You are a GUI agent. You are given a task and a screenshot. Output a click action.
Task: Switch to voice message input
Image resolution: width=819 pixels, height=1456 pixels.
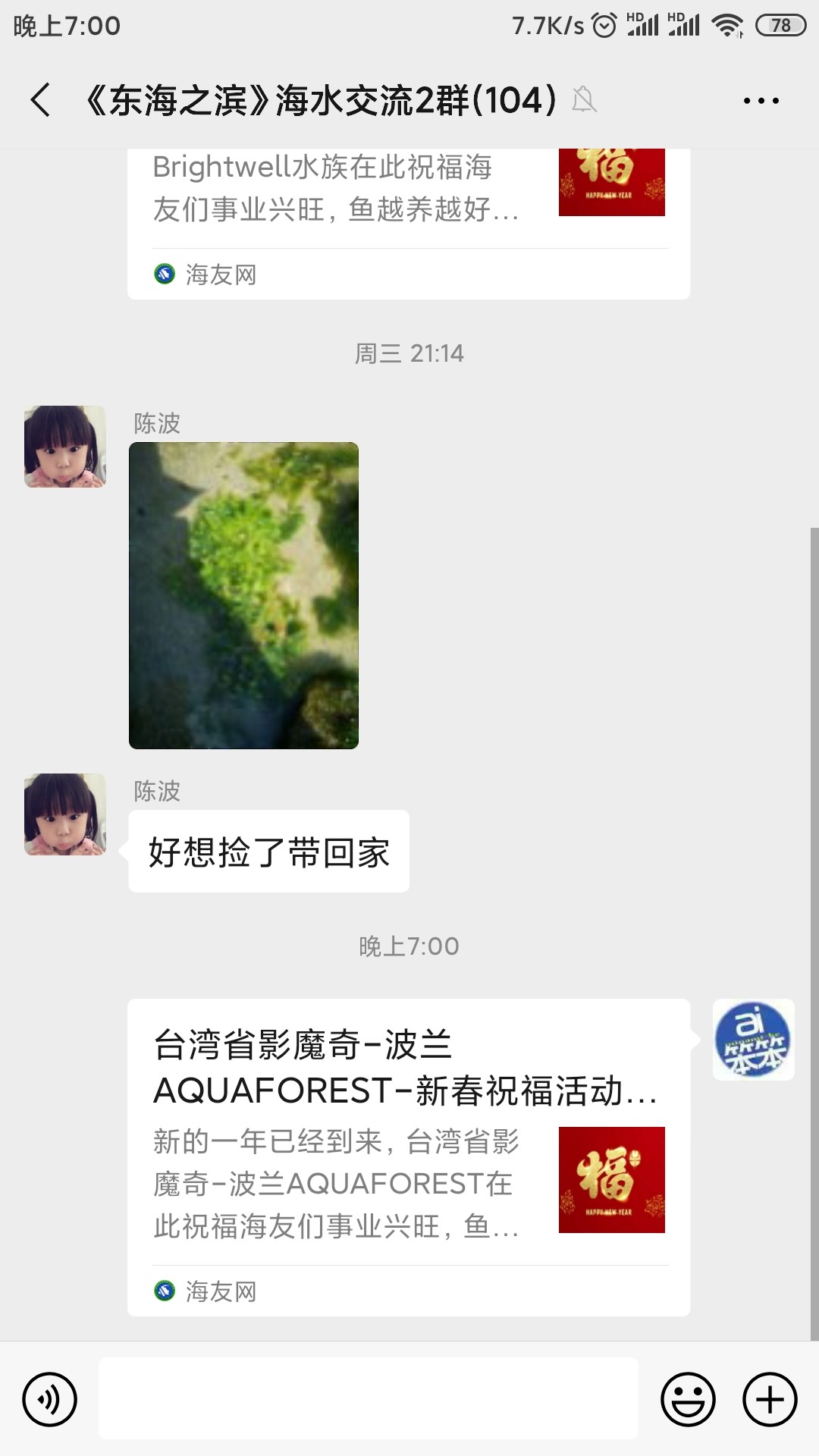tap(50, 1399)
